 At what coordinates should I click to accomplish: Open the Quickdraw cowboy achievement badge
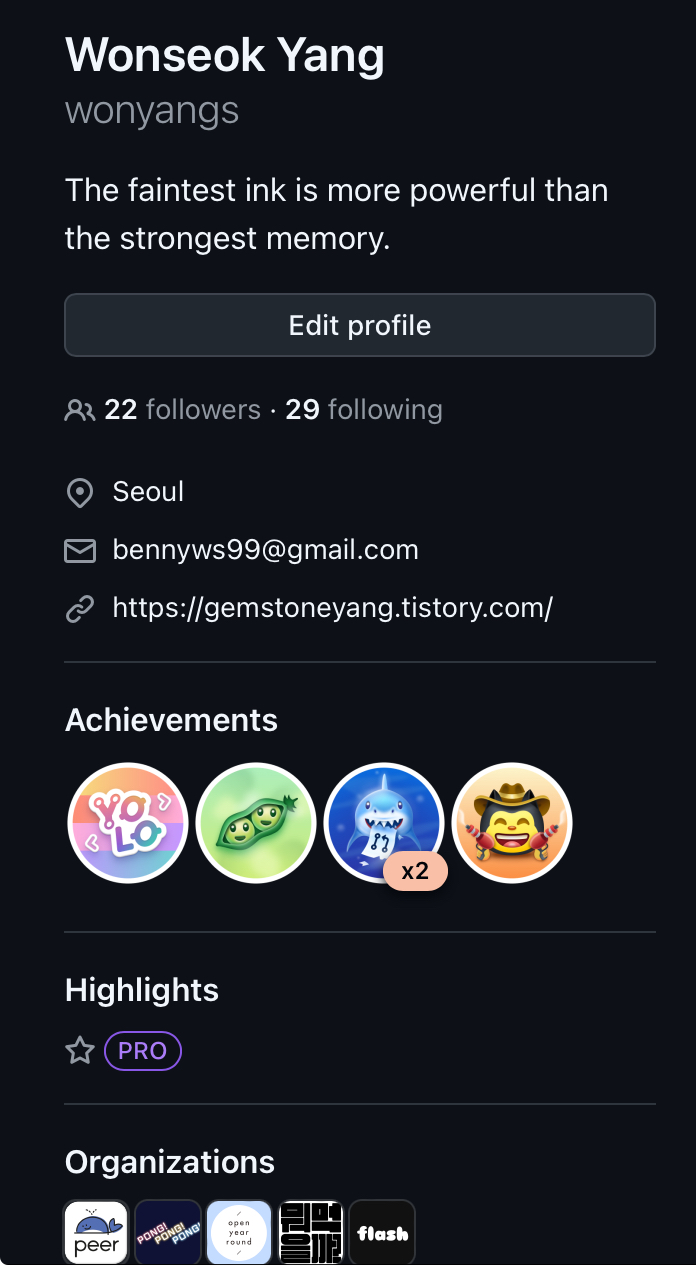512,823
